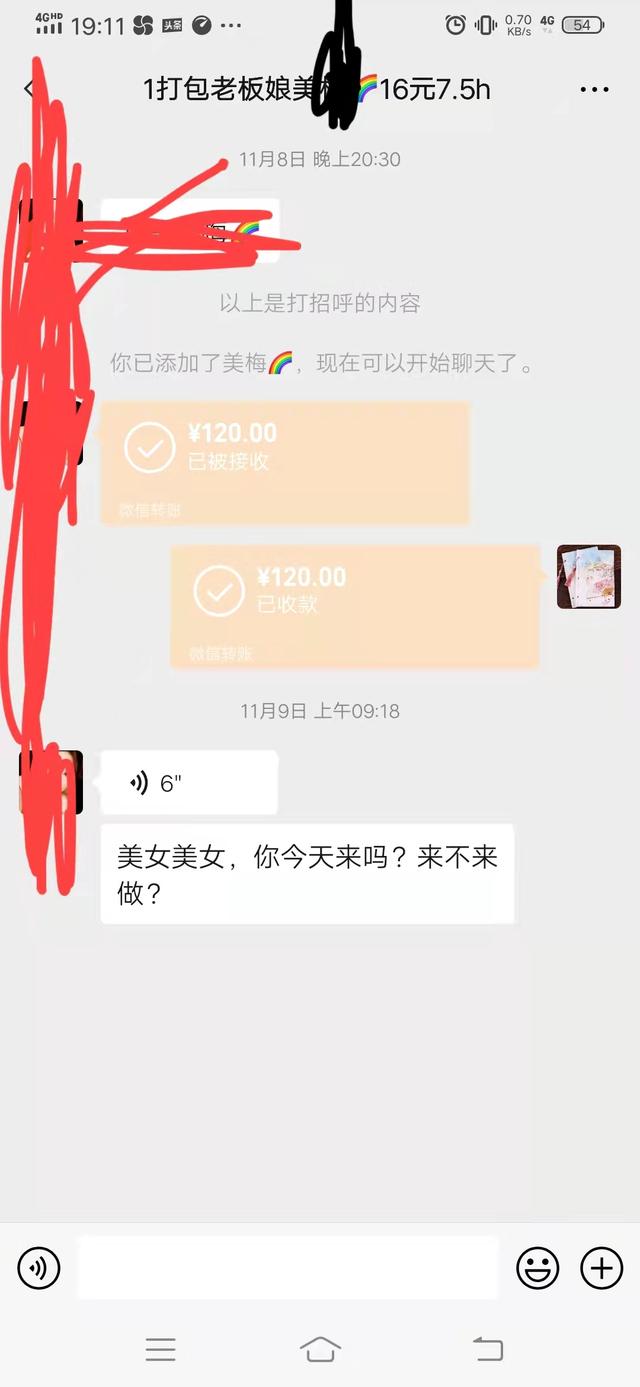This screenshot has height=1387, width=640.
Task: View my own profile avatar
Action: point(588,577)
